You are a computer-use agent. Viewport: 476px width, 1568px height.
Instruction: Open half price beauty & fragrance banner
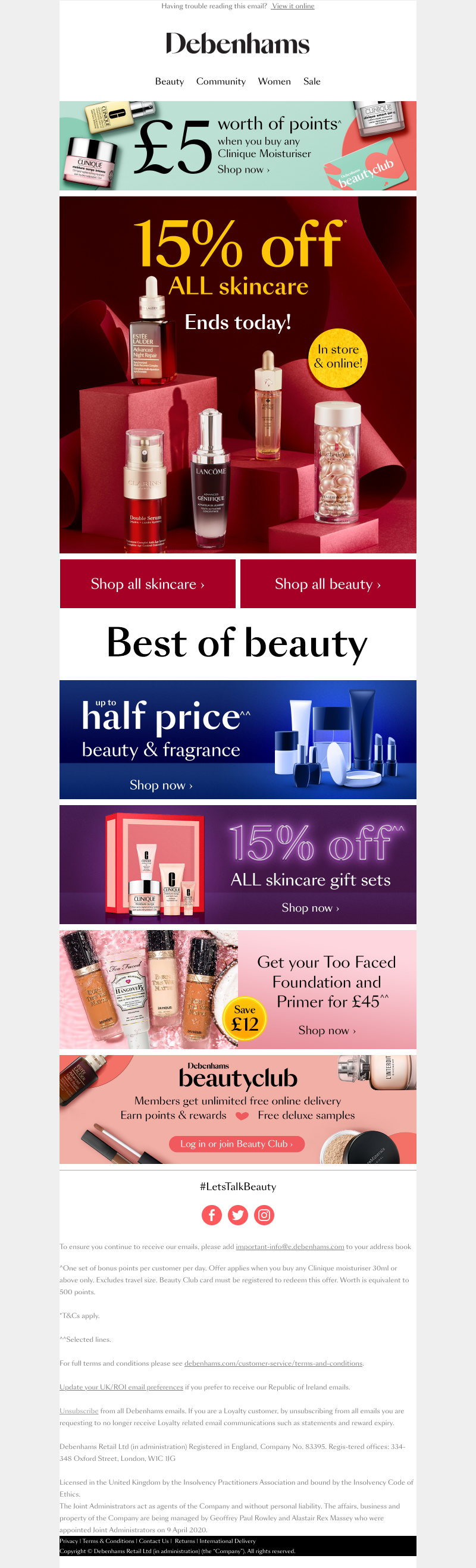tap(237, 740)
